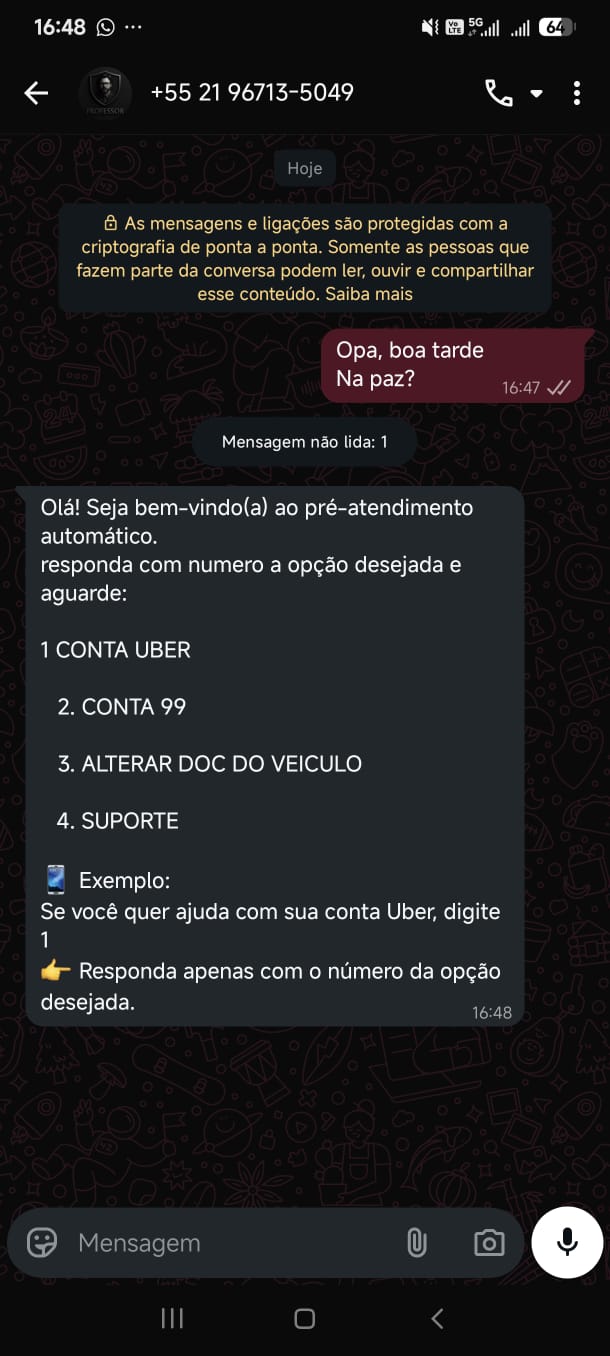Go back to the chats list
Viewport: 610px width, 1356px height.
click(36, 93)
